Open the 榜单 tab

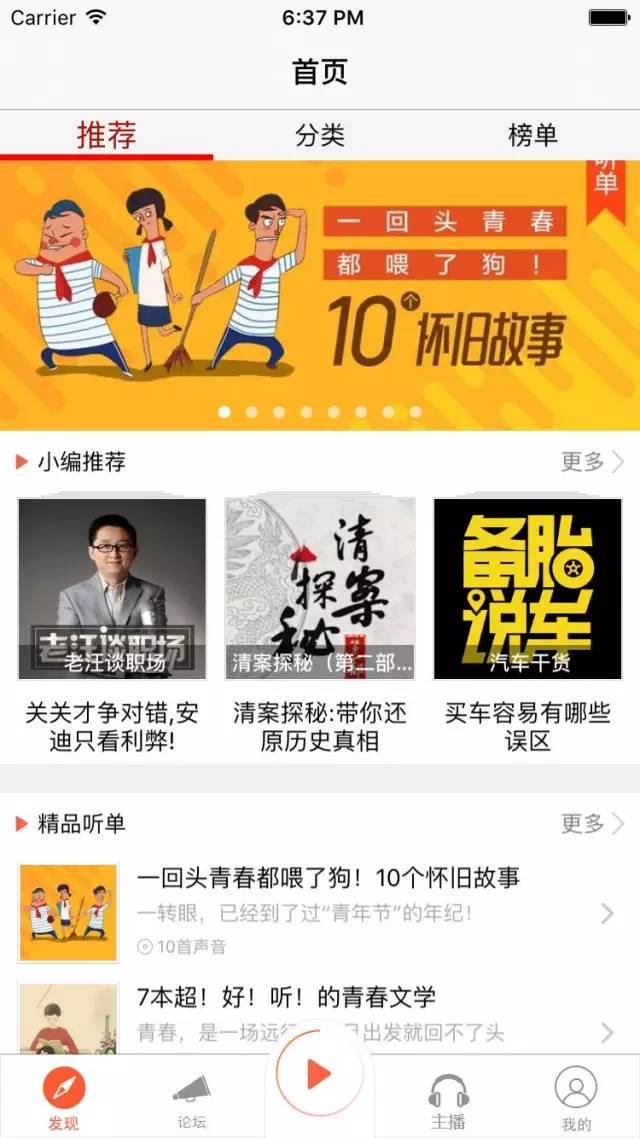pyautogui.click(x=532, y=135)
